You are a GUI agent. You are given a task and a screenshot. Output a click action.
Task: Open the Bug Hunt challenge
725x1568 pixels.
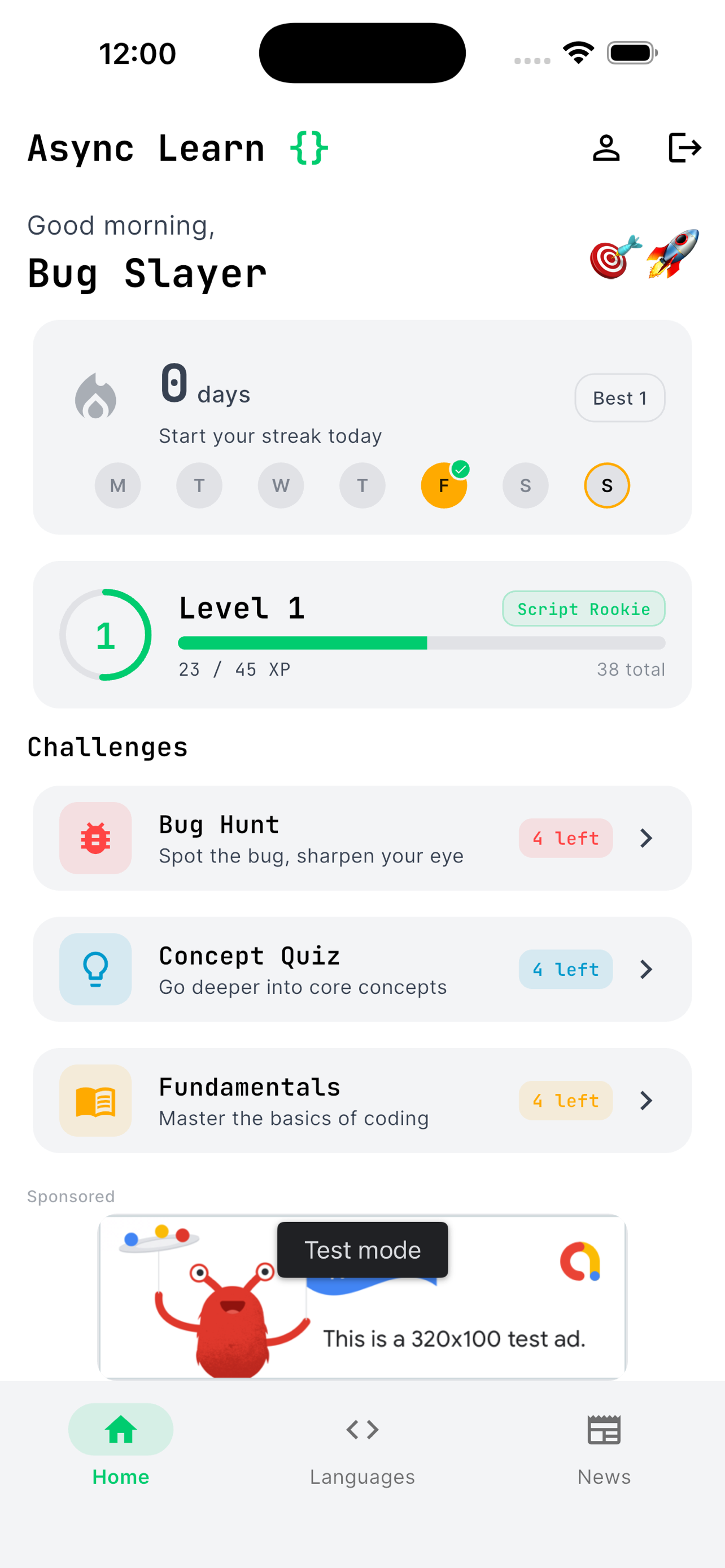361,838
